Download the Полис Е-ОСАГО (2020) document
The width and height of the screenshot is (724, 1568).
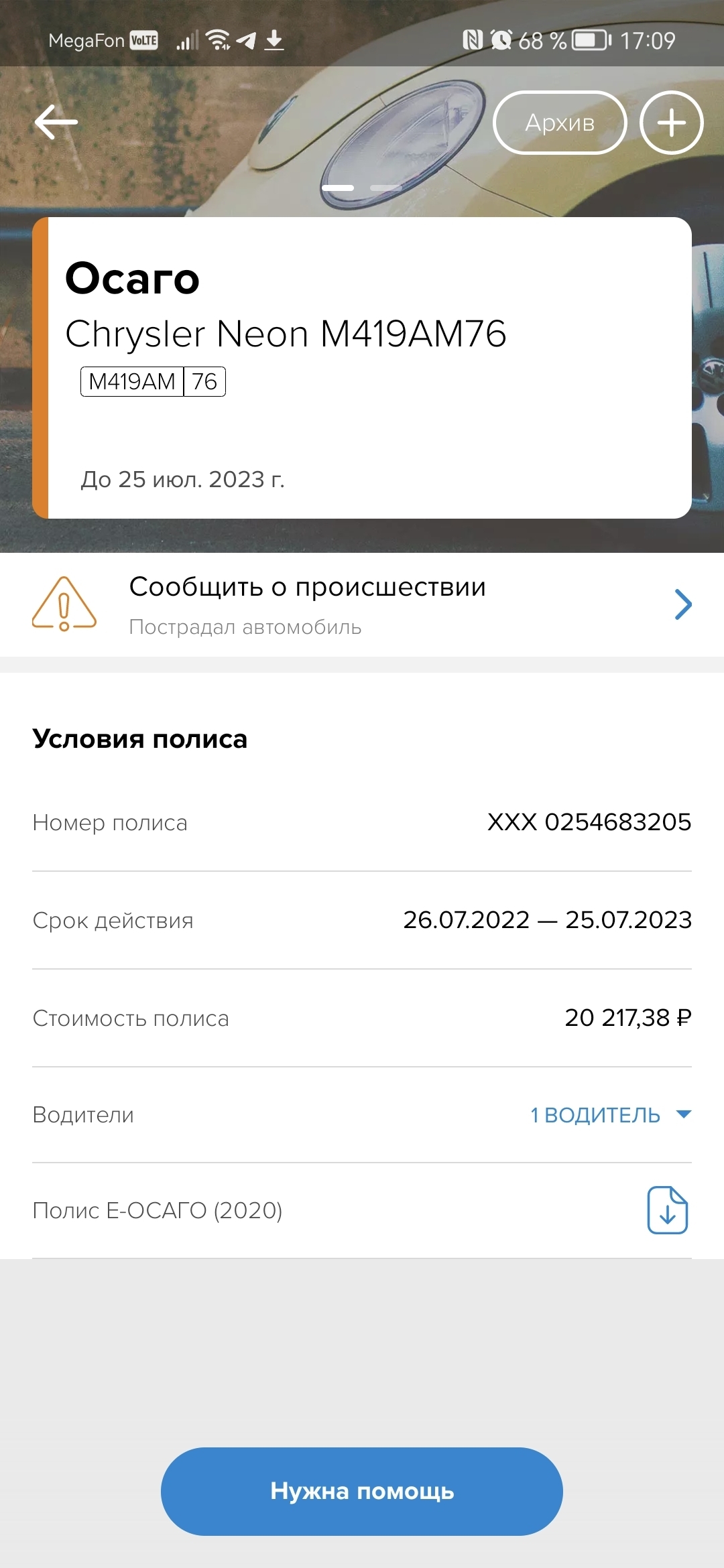pyautogui.click(x=667, y=1210)
